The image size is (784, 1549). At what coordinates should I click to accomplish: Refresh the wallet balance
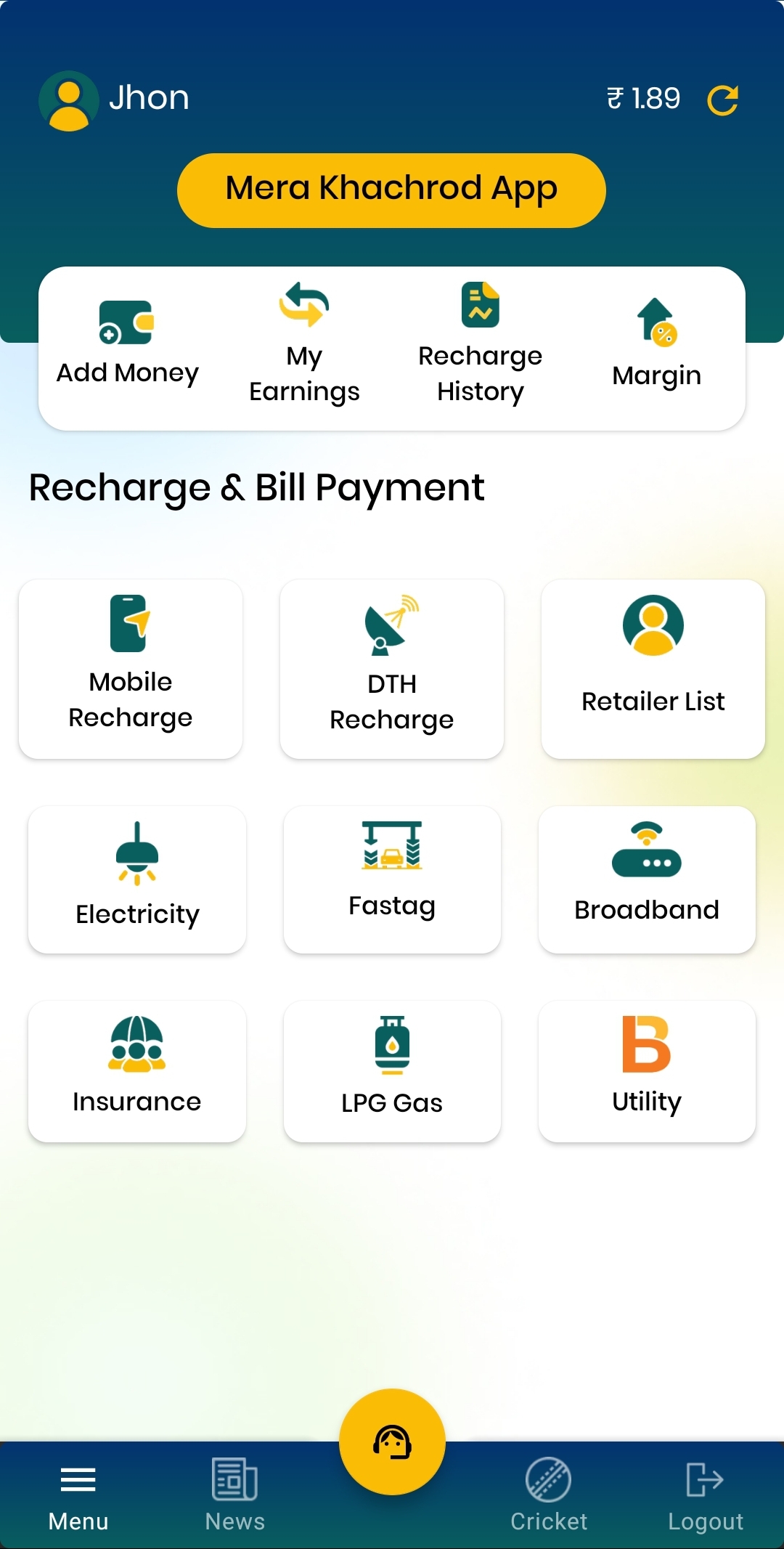(723, 100)
